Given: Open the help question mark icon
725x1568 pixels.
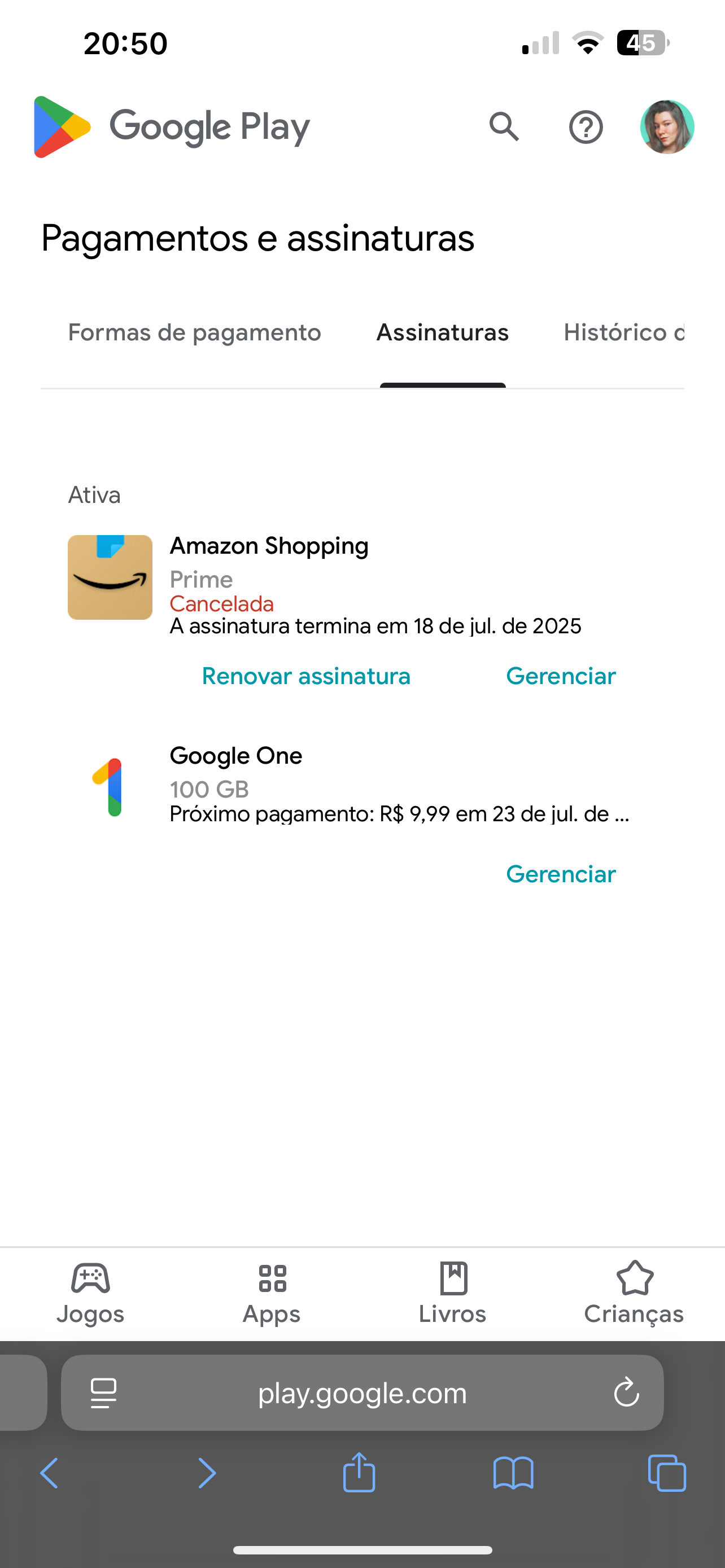Looking at the screenshot, I should 586,126.
